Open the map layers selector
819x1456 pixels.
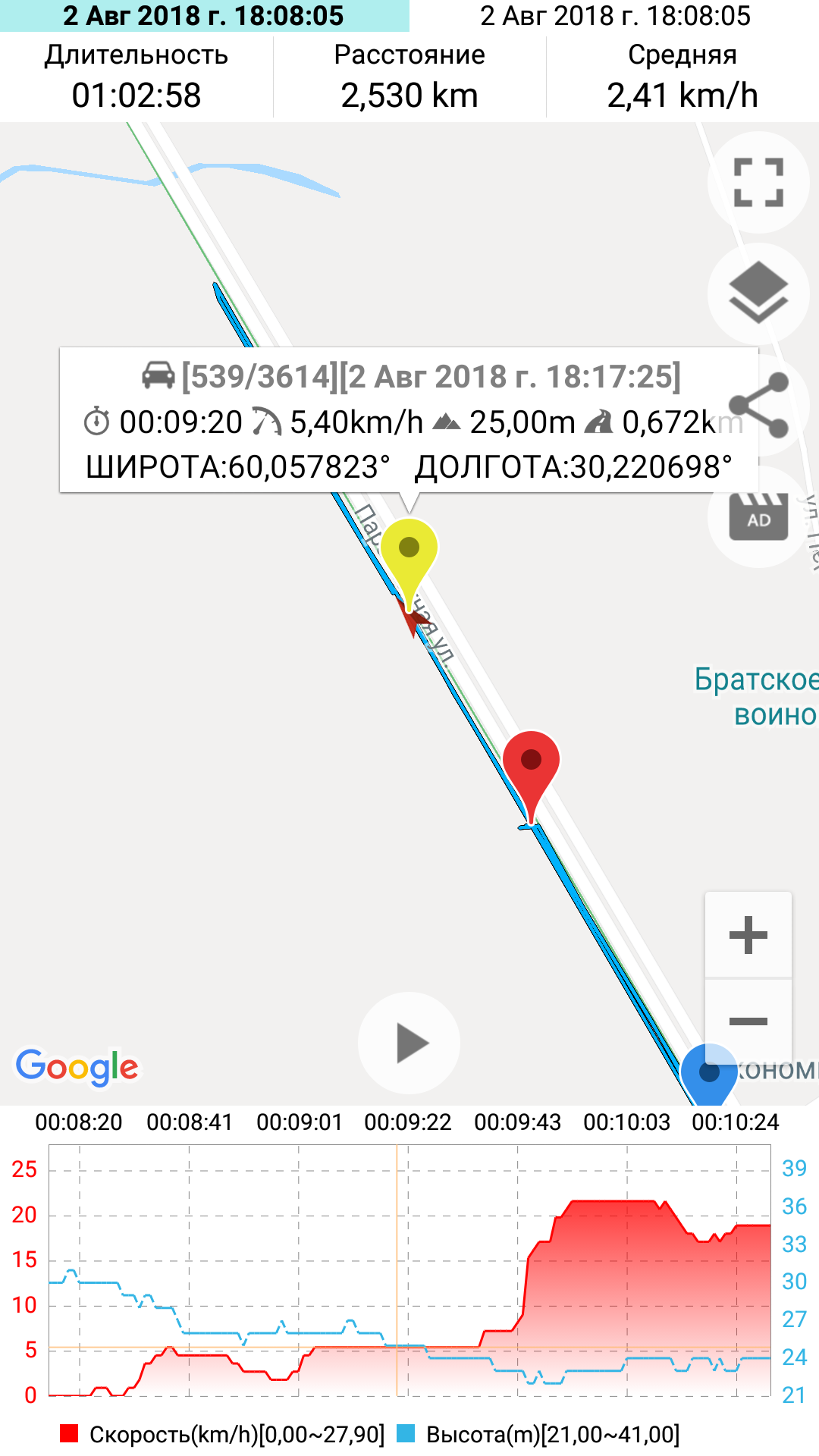pyautogui.click(x=758, y=293)
